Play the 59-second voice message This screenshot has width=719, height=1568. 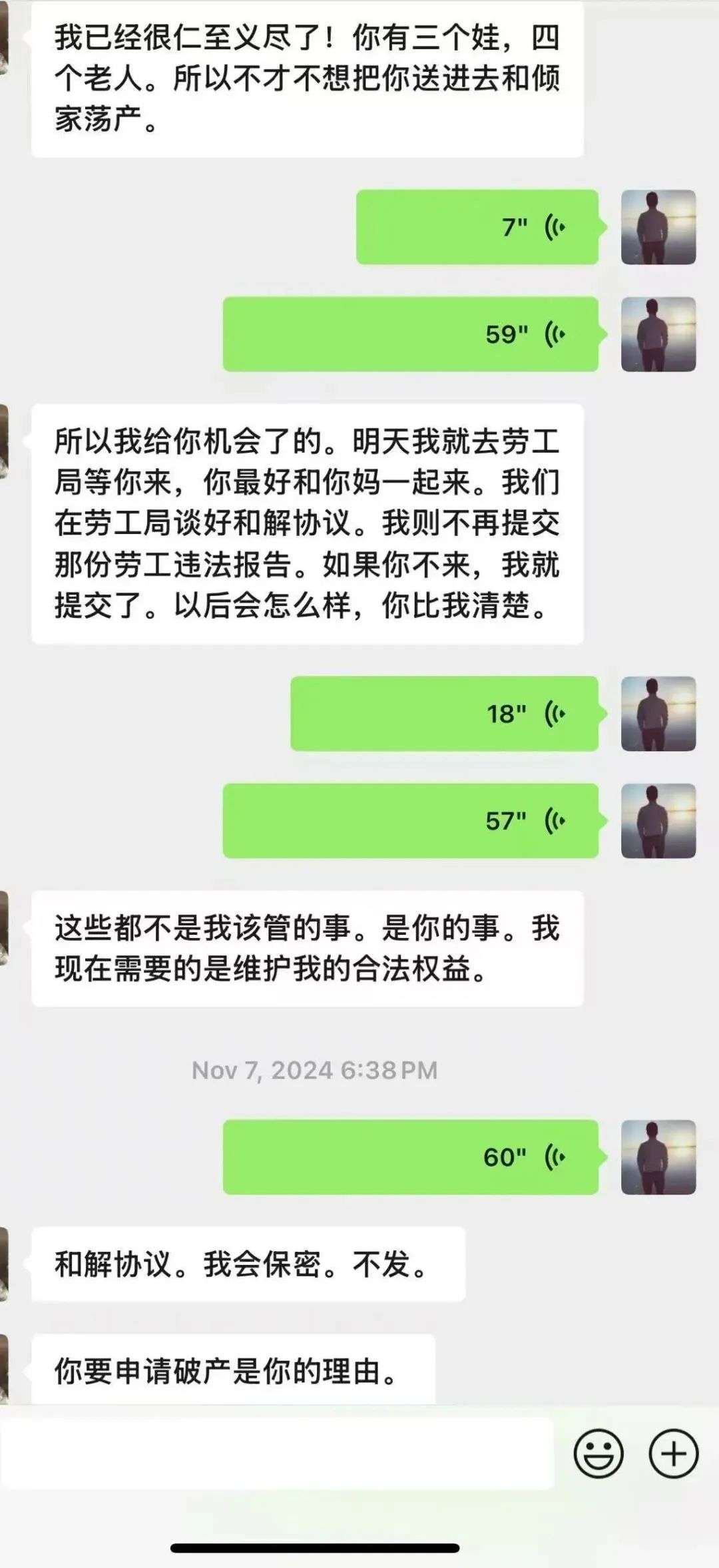410,334
